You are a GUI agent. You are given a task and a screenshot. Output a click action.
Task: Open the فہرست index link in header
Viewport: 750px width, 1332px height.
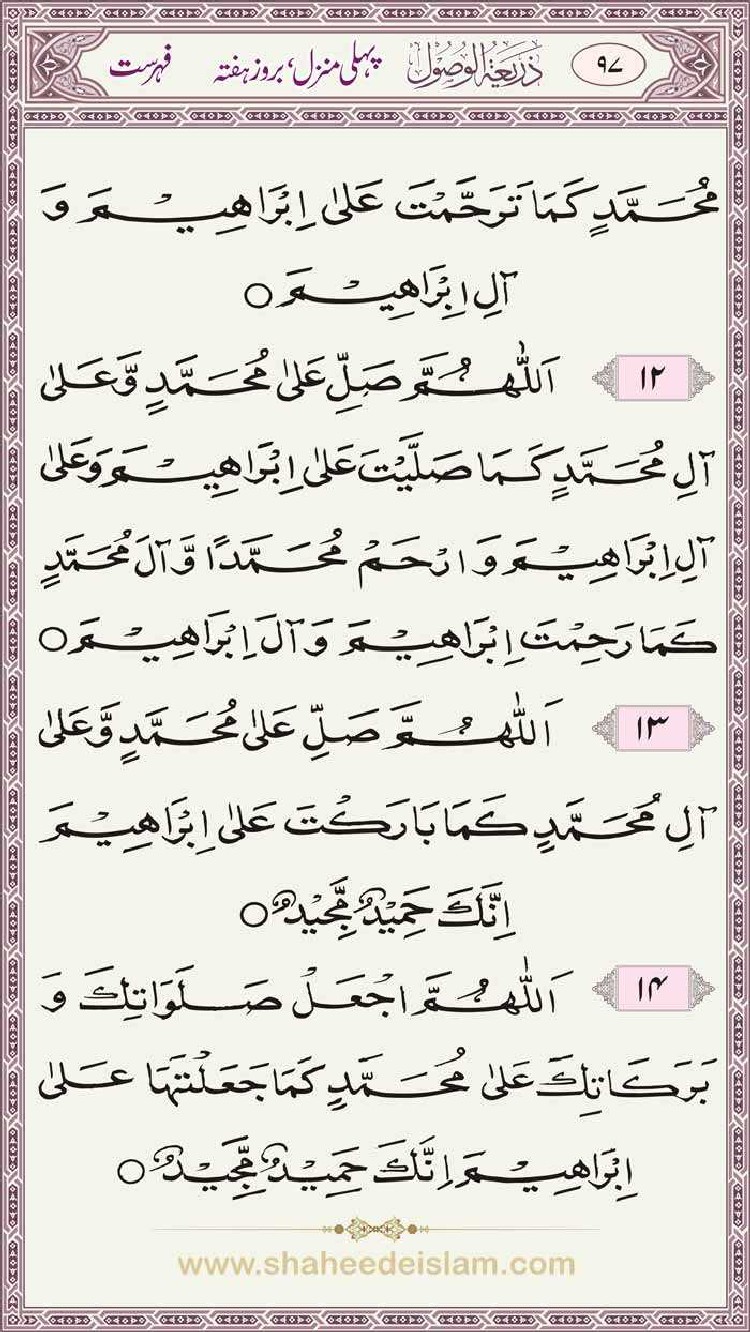click(138, 70)
